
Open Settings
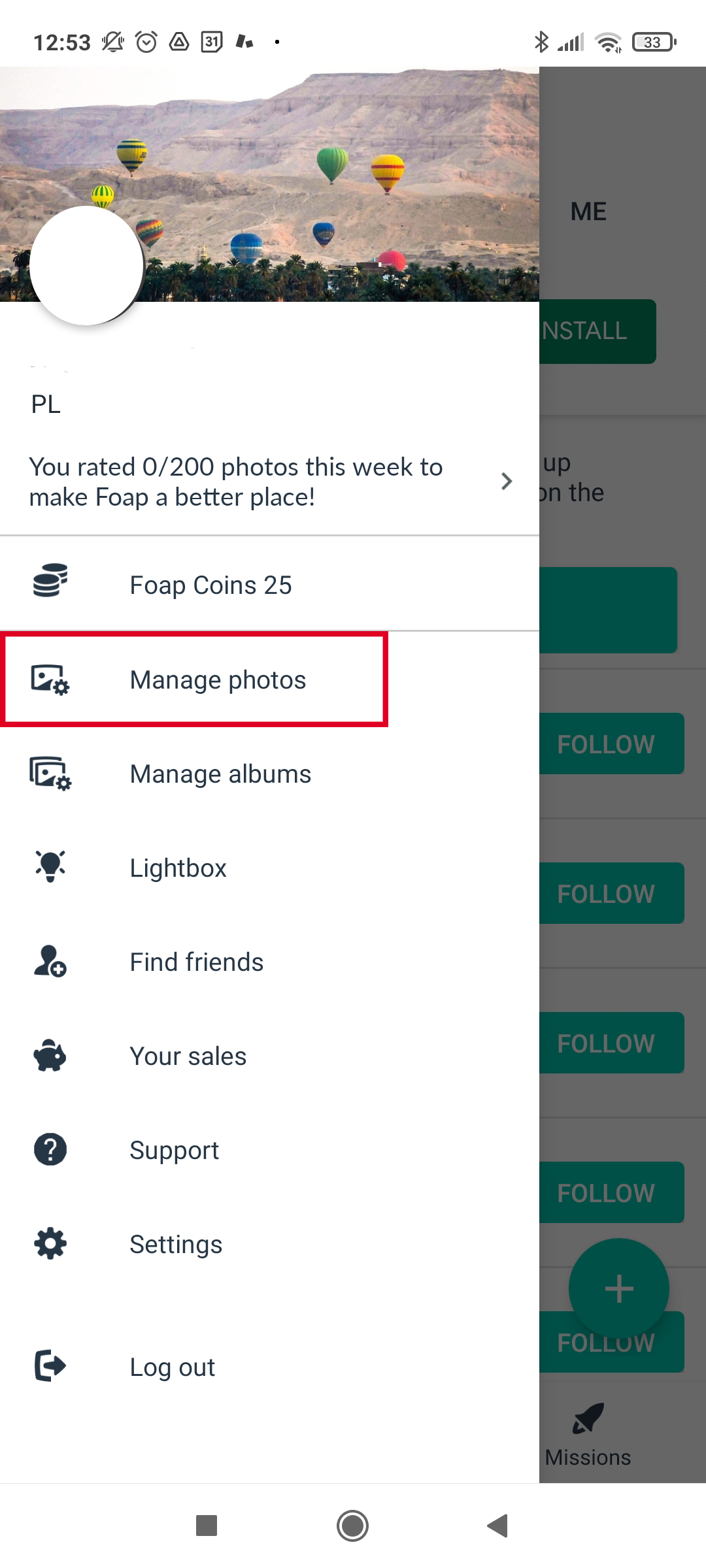pos(269,1244)
